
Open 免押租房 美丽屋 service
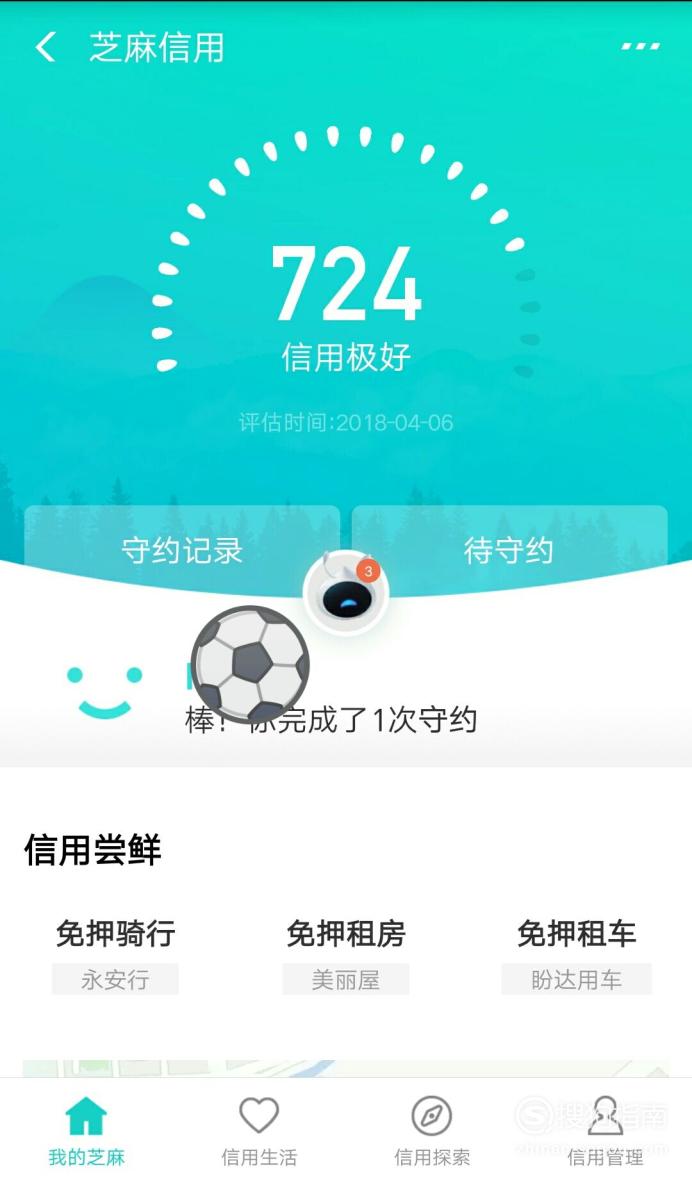(x=346, y=954)
